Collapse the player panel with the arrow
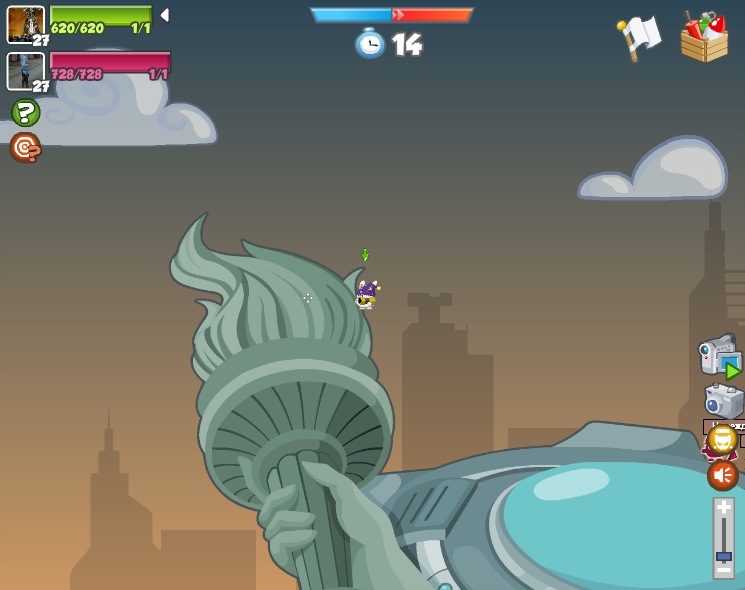The image size is (745, 590). (x=164, y=15)
